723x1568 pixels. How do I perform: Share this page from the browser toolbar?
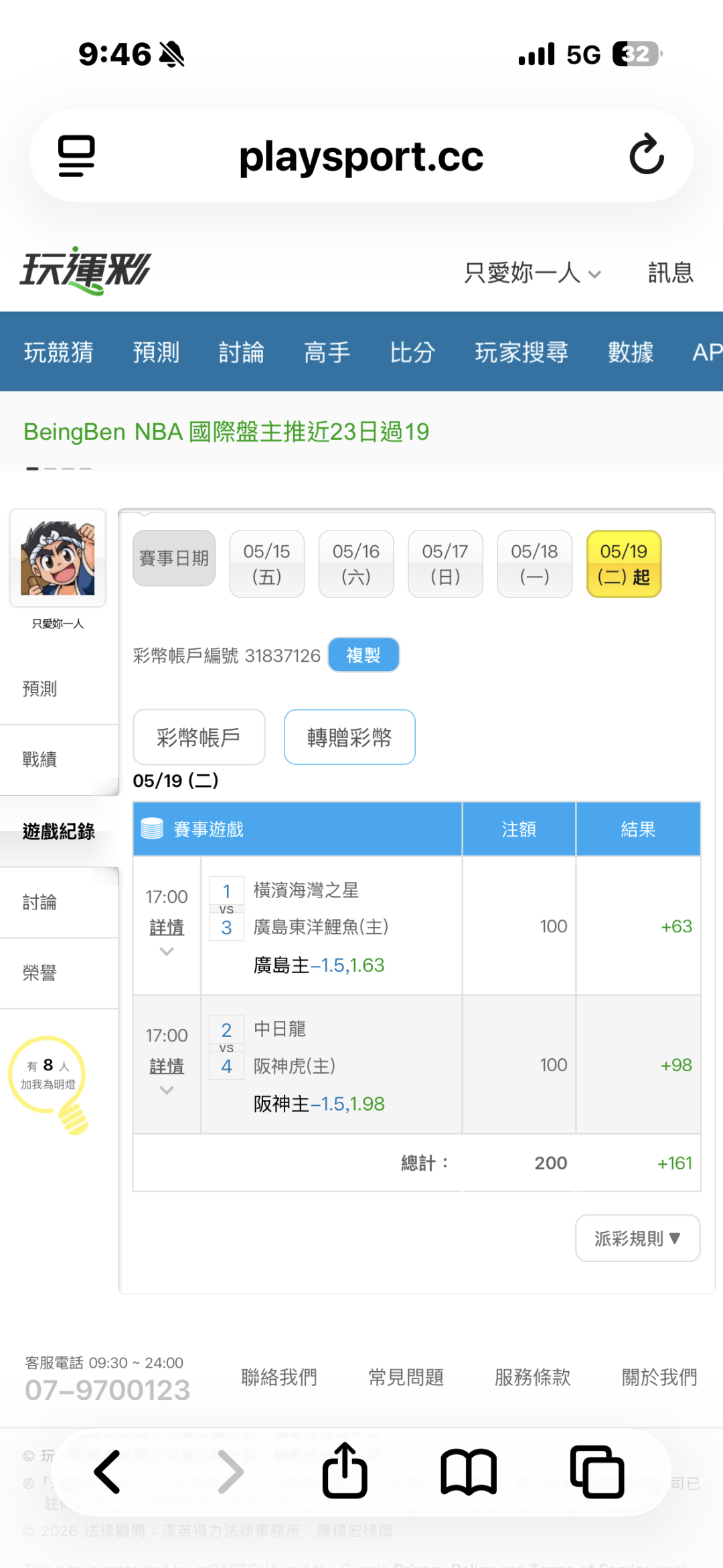pyautogui.click(x=345, y=1471)
